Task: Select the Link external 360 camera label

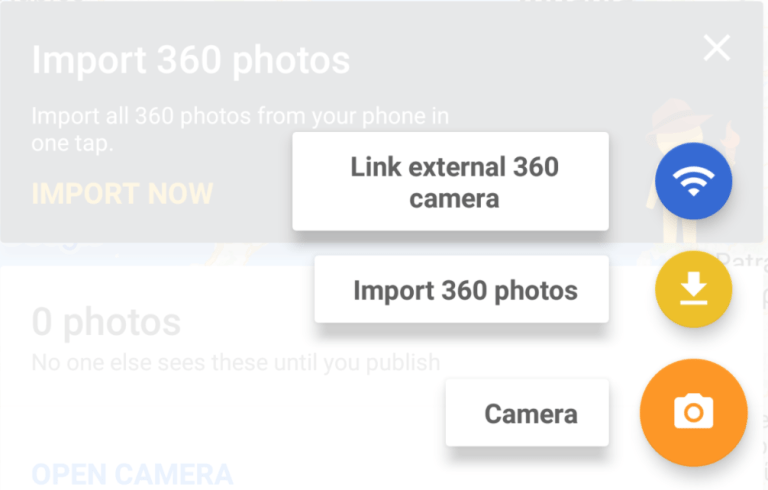Action: click(x=450, y=181)
